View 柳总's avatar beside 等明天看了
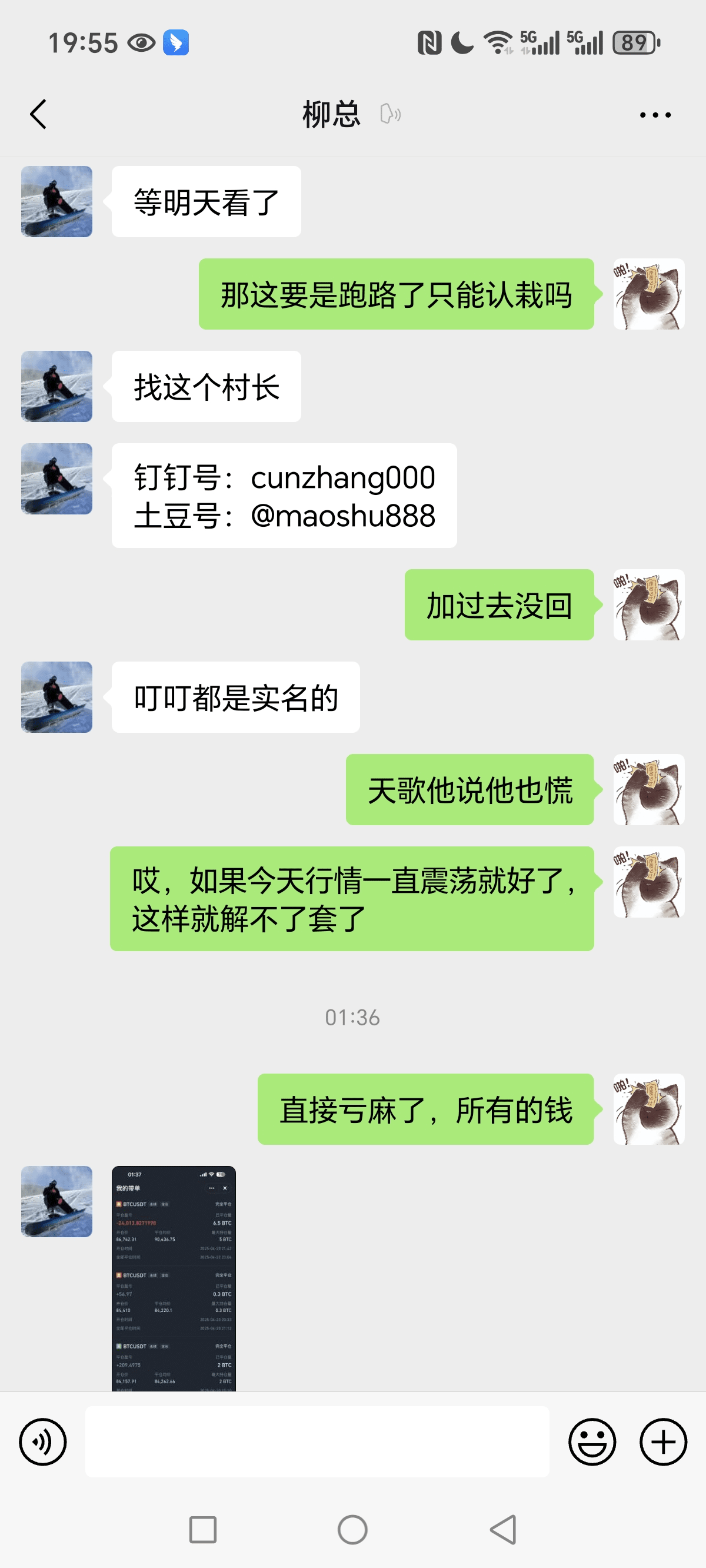The width and height of the screenshot is (706, 1568). point(56,201)
